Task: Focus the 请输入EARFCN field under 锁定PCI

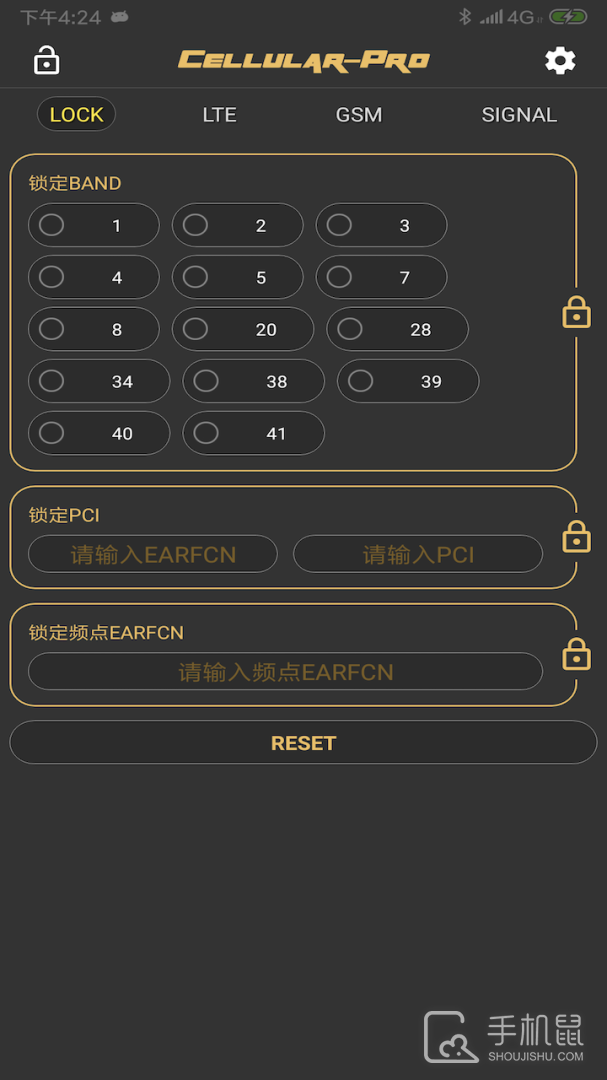Action: pyautogui.click(x=153, y=554)
